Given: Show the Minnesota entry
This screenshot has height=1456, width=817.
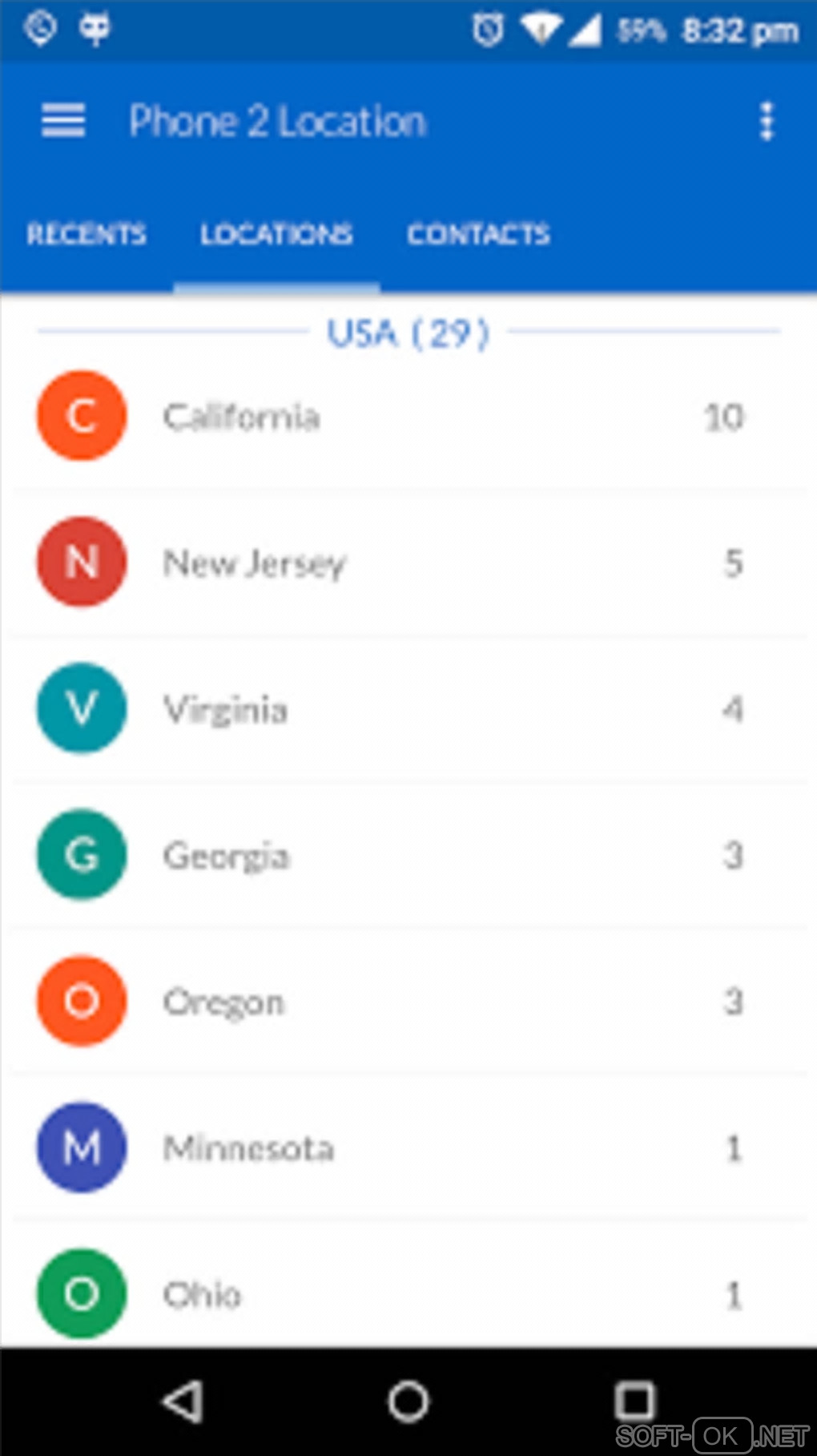Looking at the screenshot, I should coord(408,1147).
